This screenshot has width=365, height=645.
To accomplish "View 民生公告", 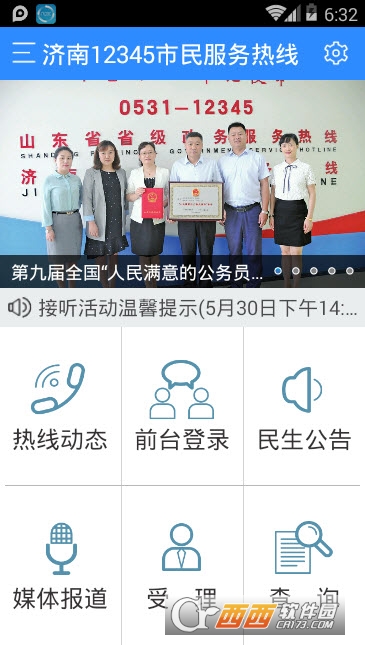I will point(305,406).
